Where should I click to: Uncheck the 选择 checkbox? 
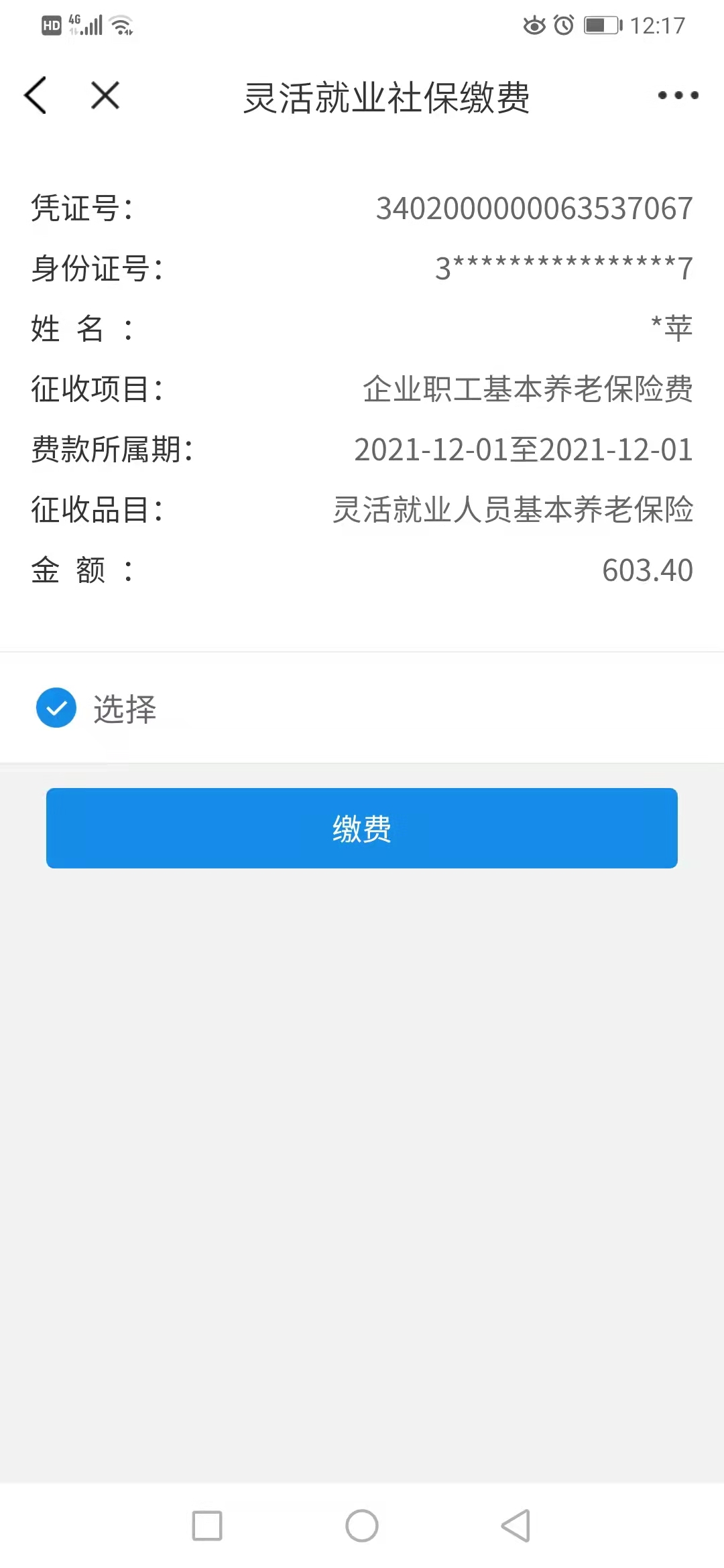(x=56, y=708)
